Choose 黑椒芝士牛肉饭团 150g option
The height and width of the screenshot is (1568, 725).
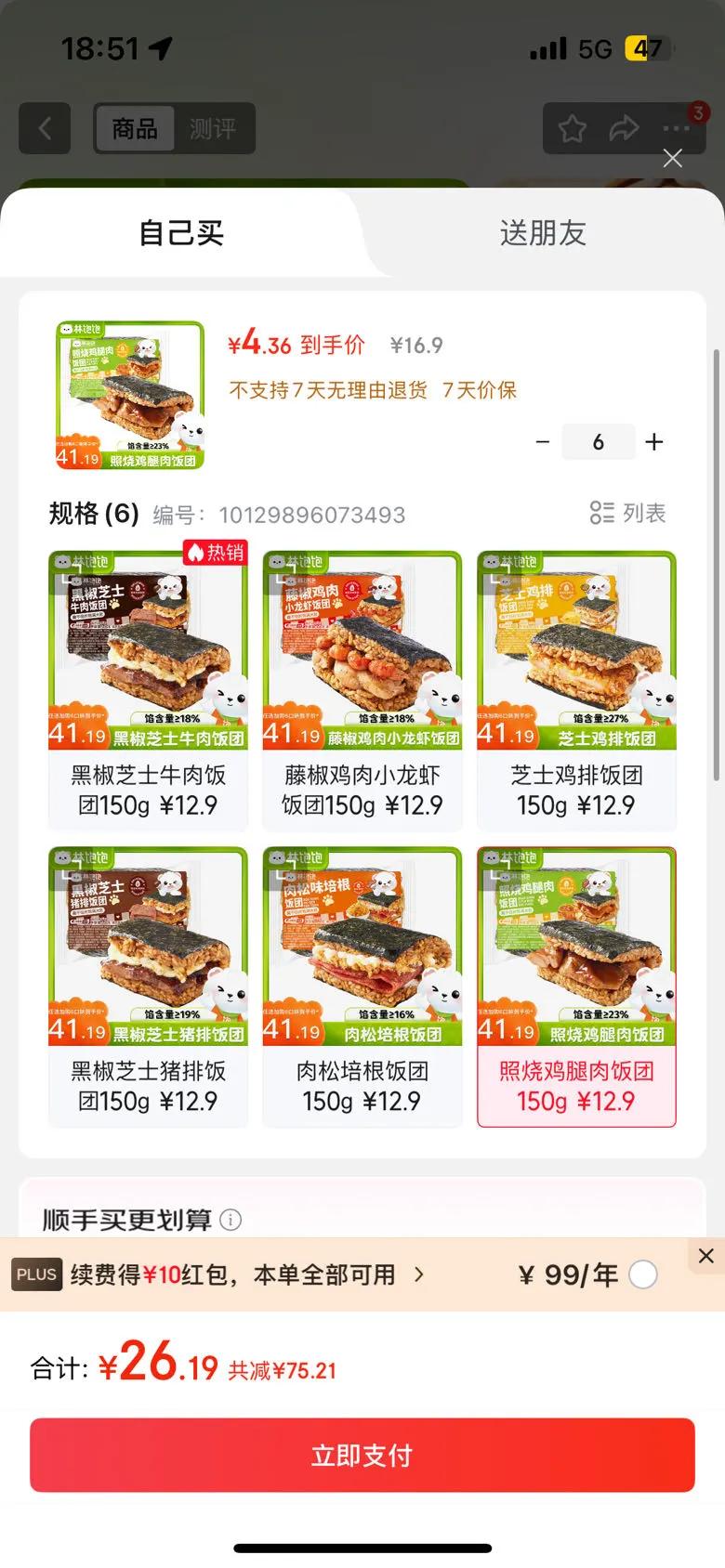point(148,690)
